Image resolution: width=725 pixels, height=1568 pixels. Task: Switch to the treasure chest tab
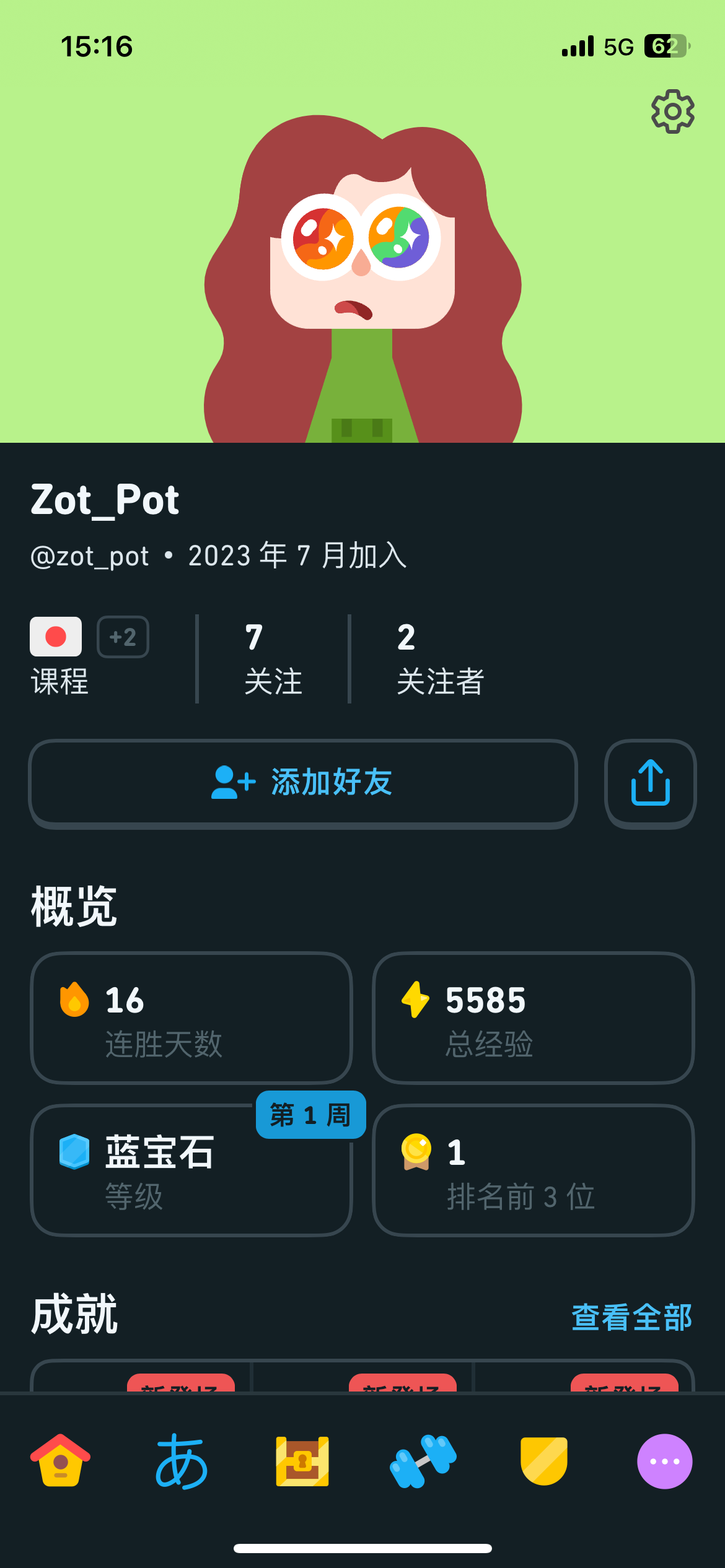point(302,1461)
